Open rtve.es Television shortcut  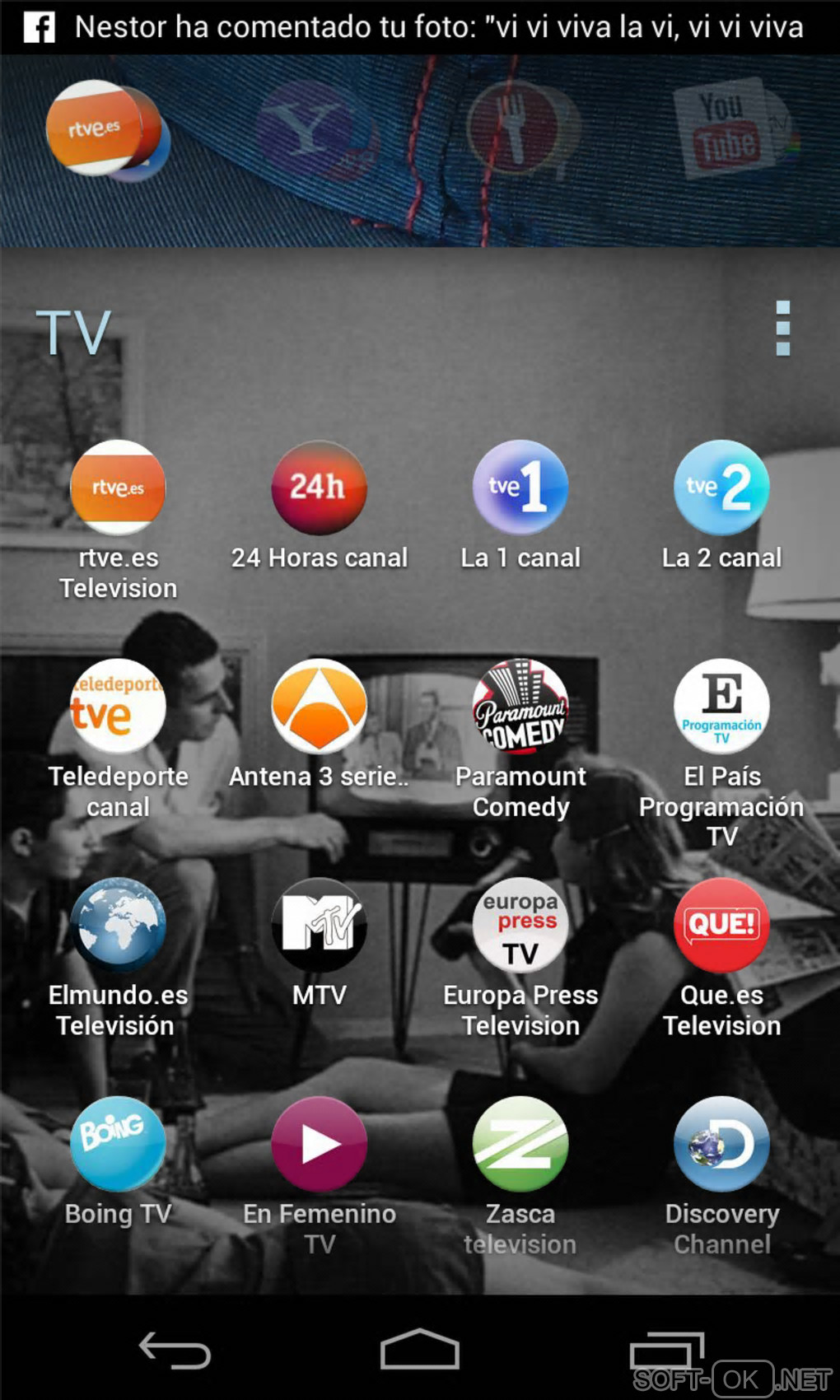118,488
